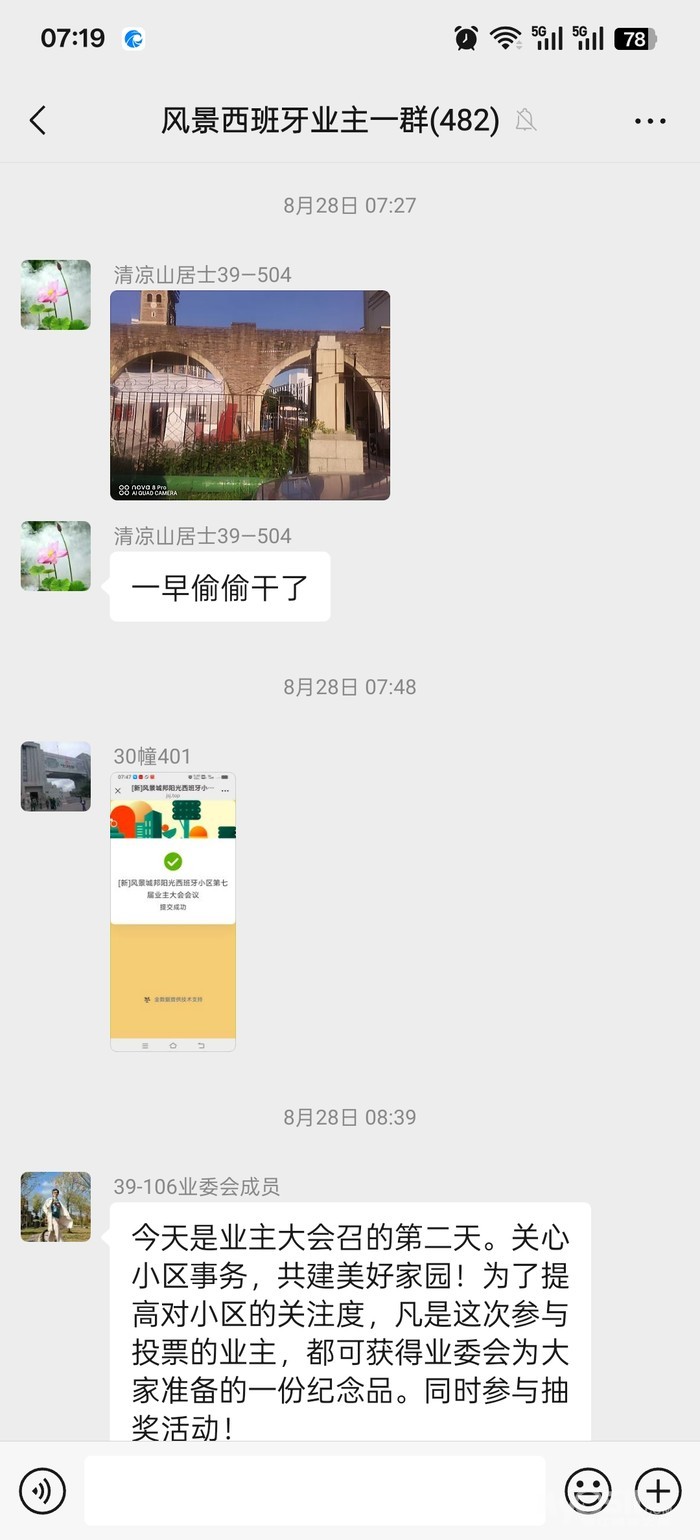This screenshot has width=700, height=1540.
Task: Open the brick arch photo from 清凉山居士39-504
Action: (250, 395)
